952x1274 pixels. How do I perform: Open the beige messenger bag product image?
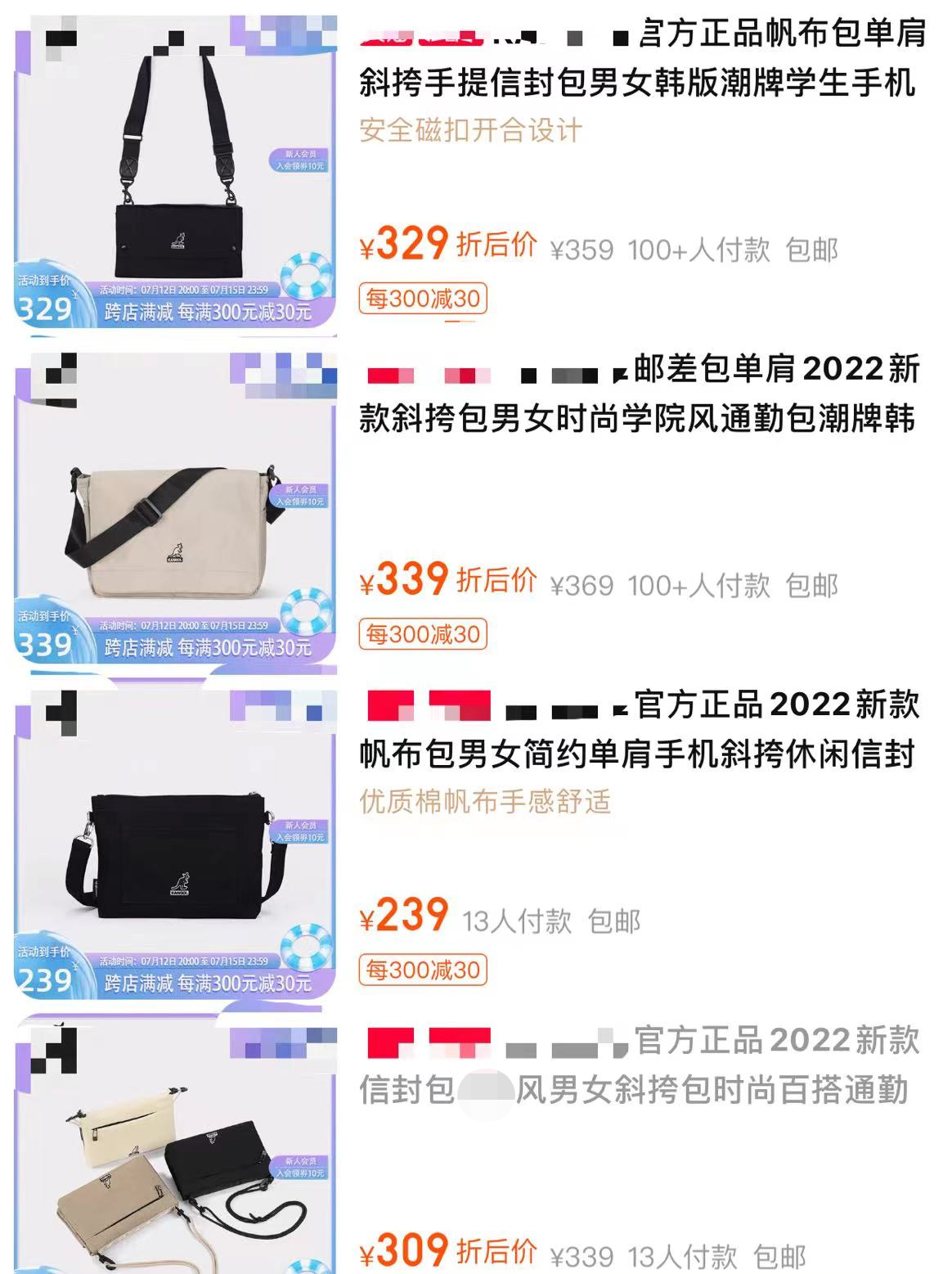[176, 524]
